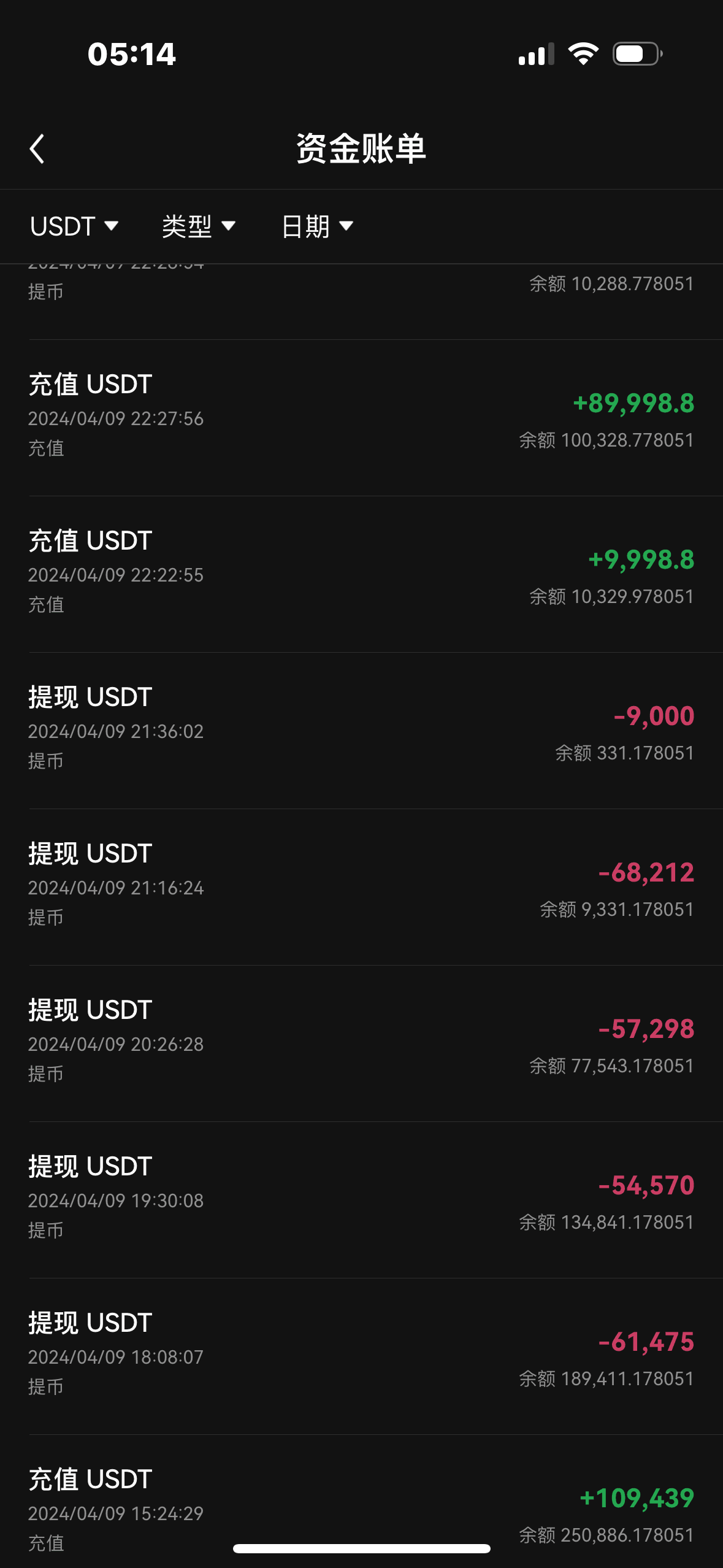Expand the 类型 type filter
The height and width of the screenshot is (1568, 723).
(198, 226)
